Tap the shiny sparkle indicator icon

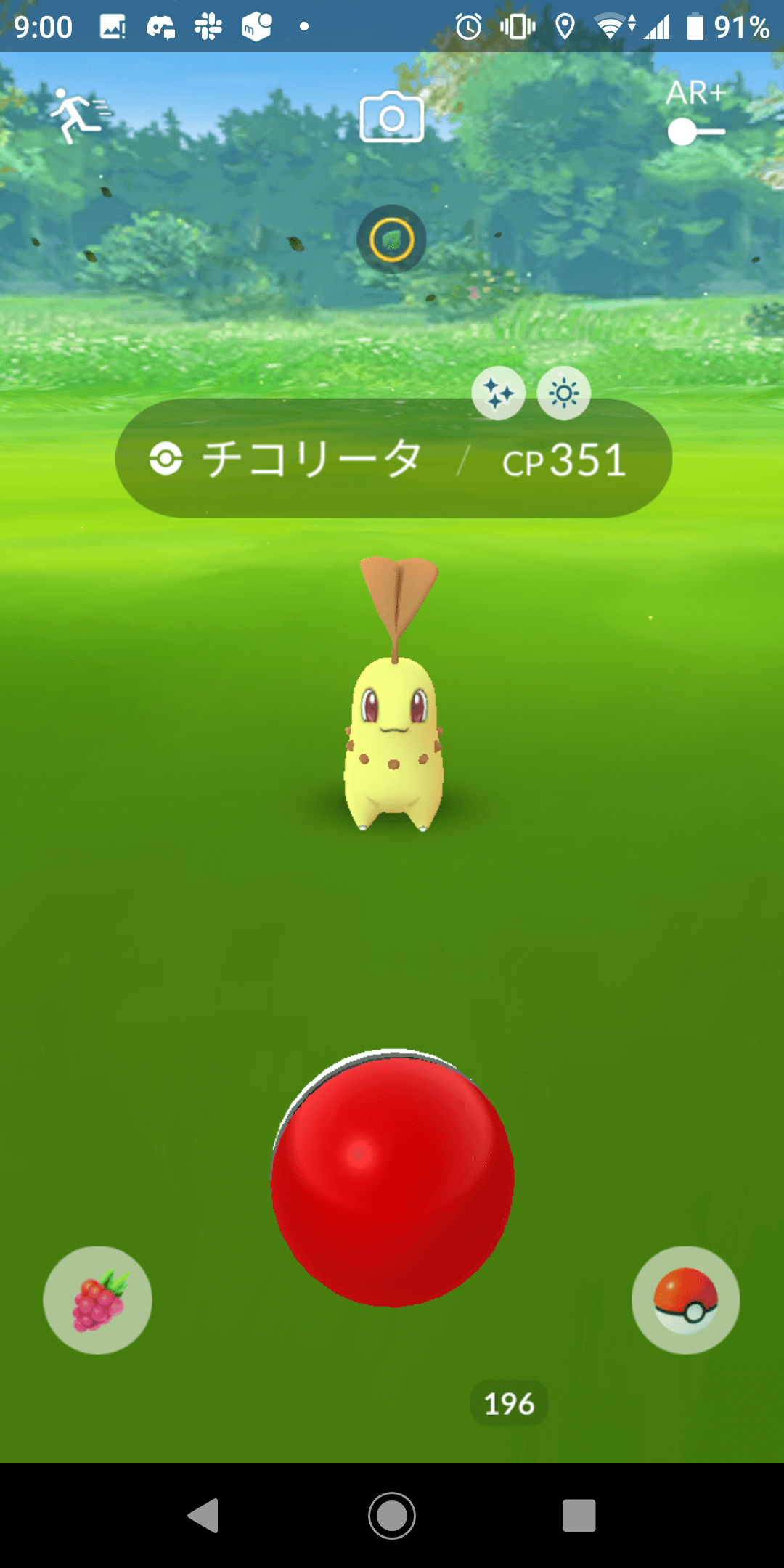coord(499,393)
